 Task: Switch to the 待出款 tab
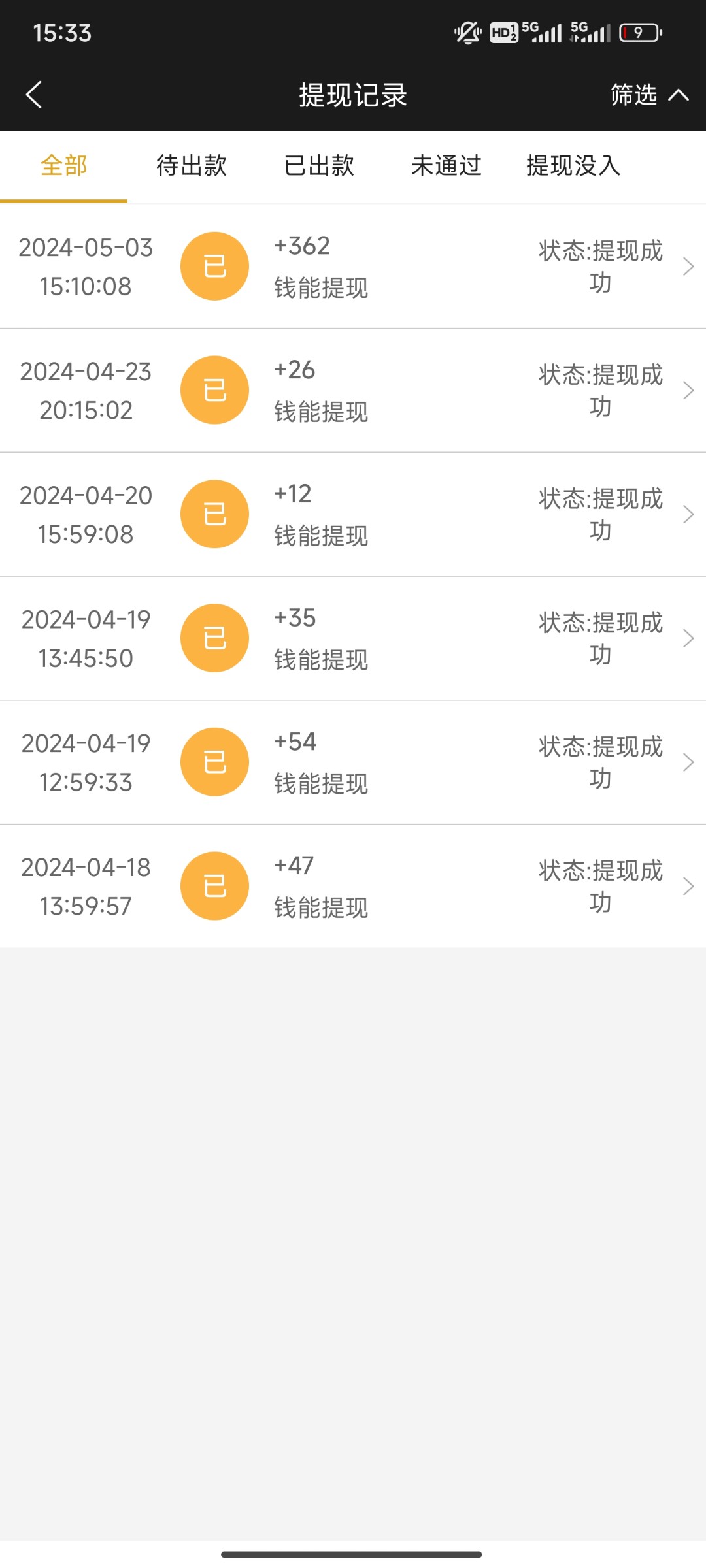coord(190,166)
